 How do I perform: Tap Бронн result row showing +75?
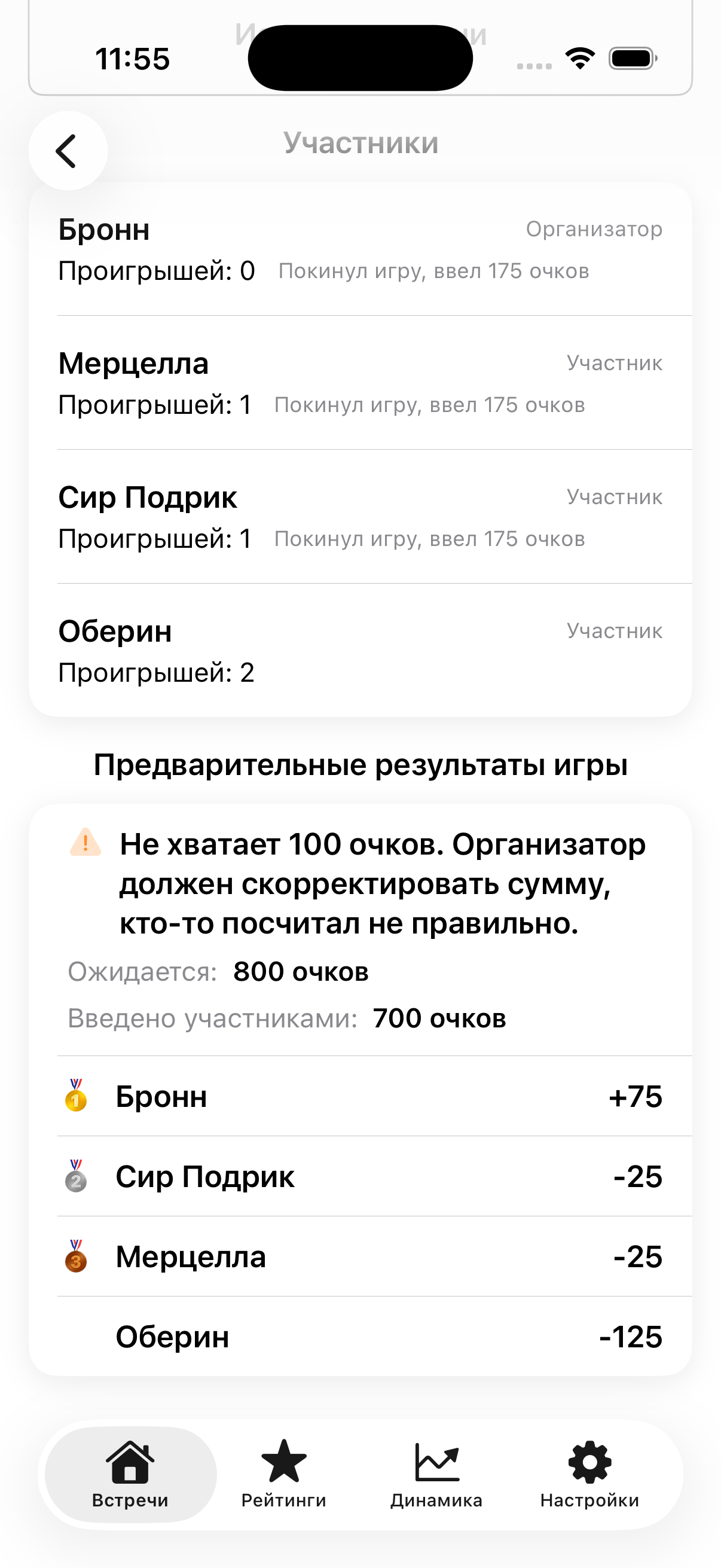tap(360, 1097)
